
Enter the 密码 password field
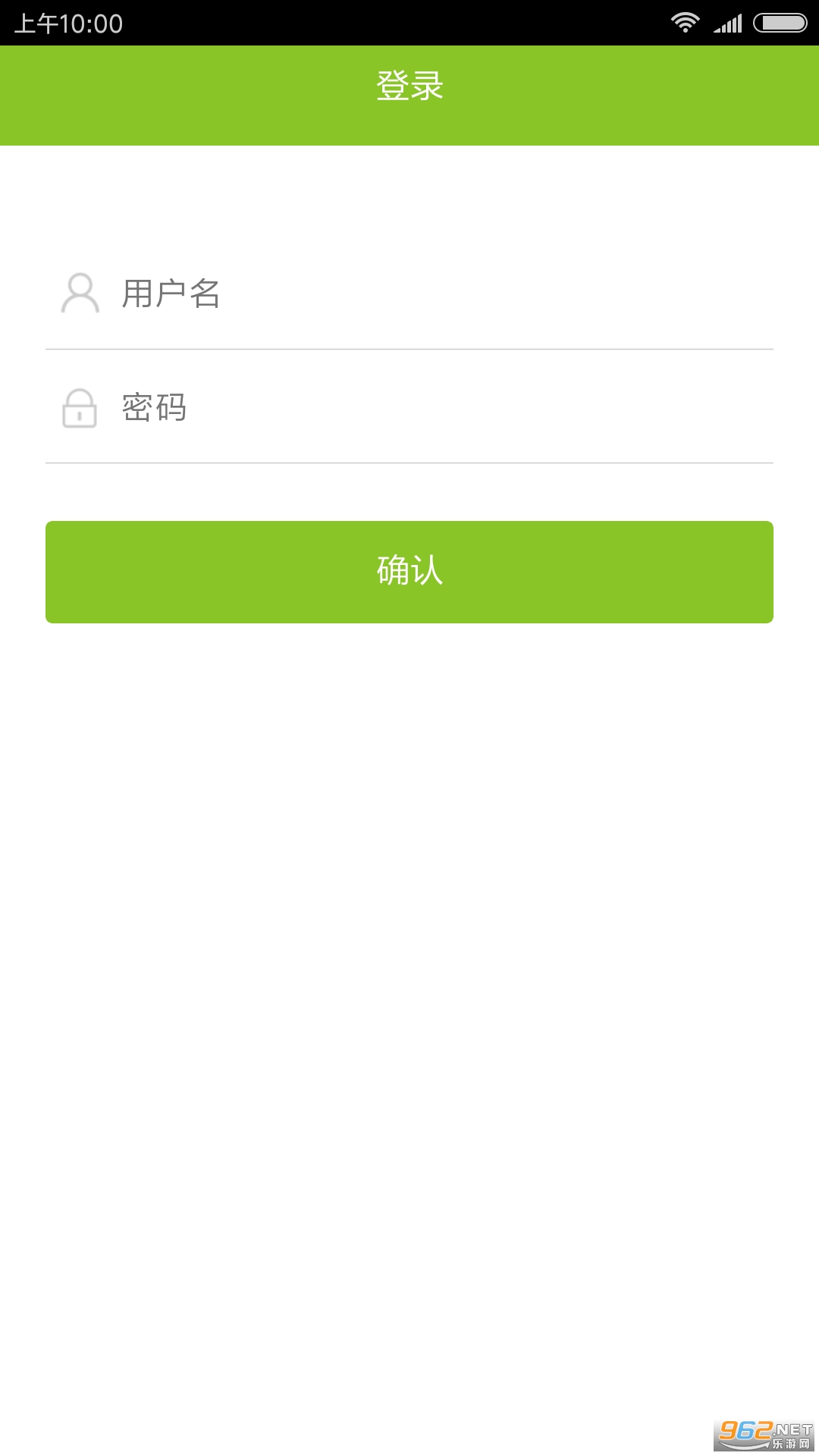click(440, 407)
